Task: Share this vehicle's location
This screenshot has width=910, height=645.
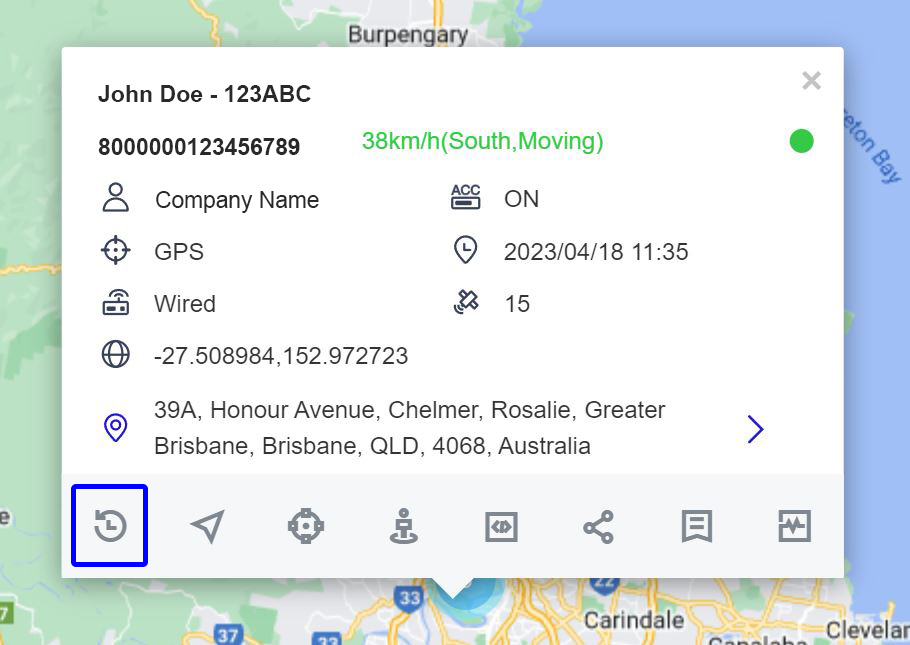Action: pos(598,526)
